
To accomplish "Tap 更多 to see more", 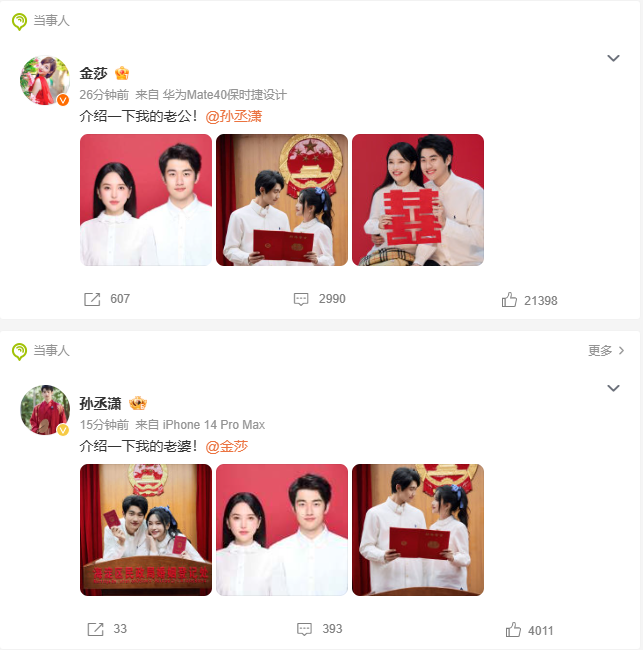I will [606, 351].
